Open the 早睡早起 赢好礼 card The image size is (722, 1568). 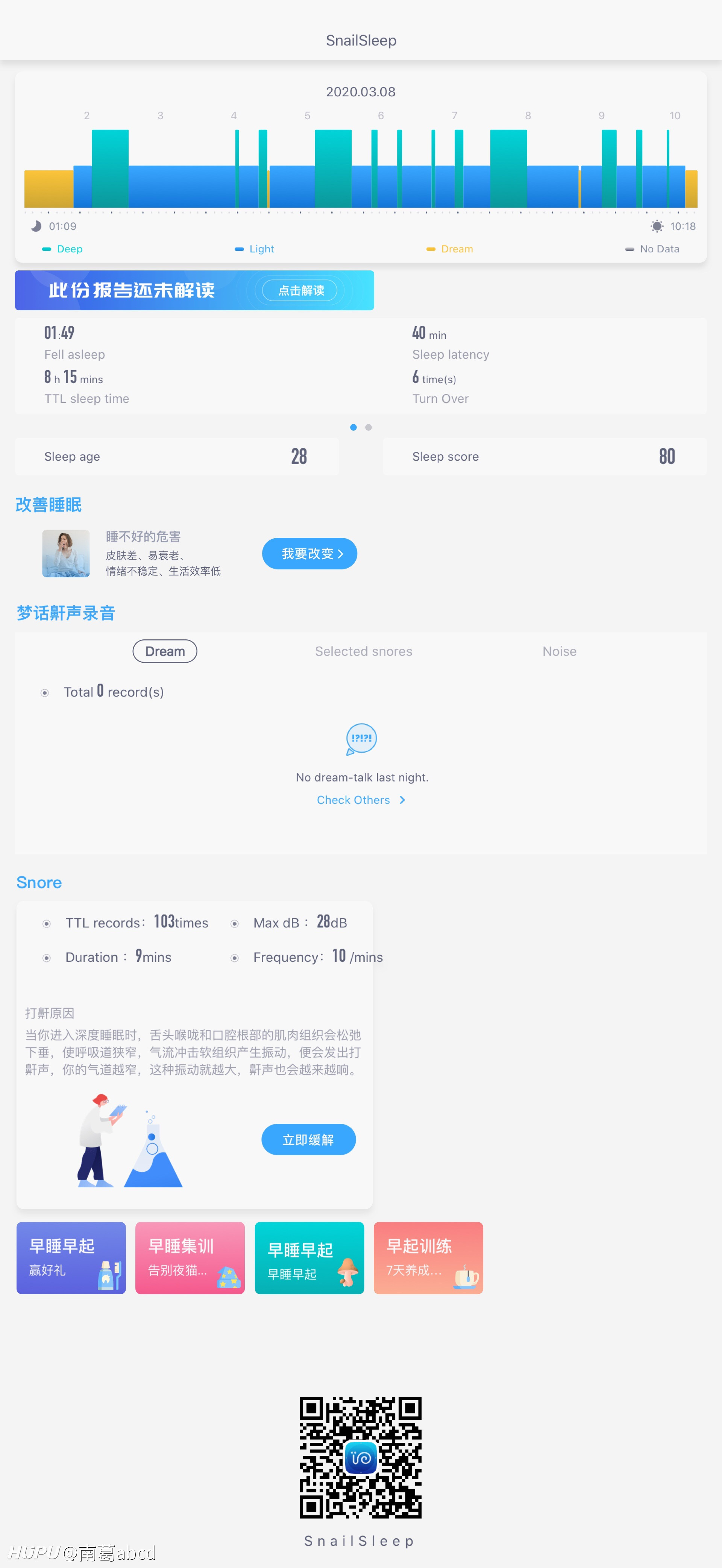71,1258
